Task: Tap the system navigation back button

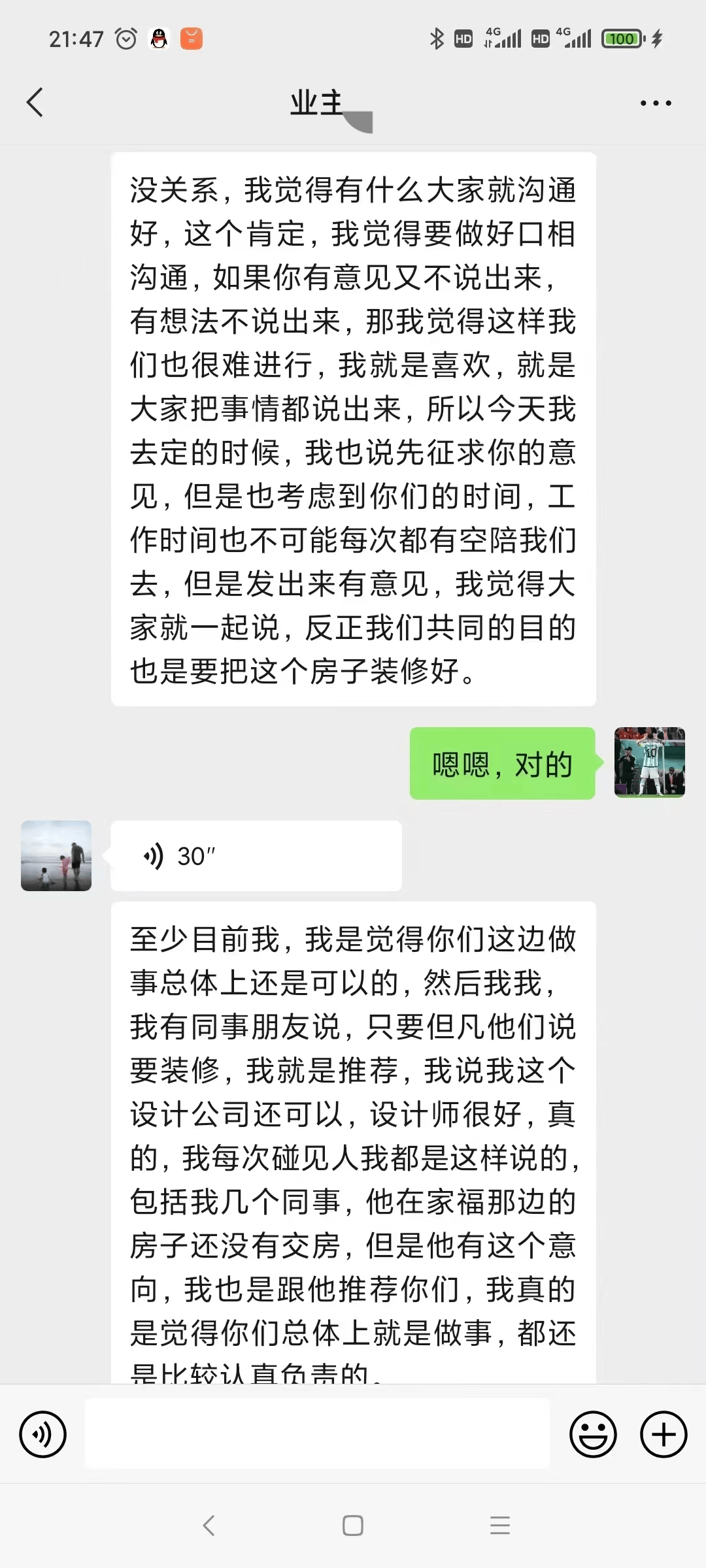Action: tap(209, 1526)
